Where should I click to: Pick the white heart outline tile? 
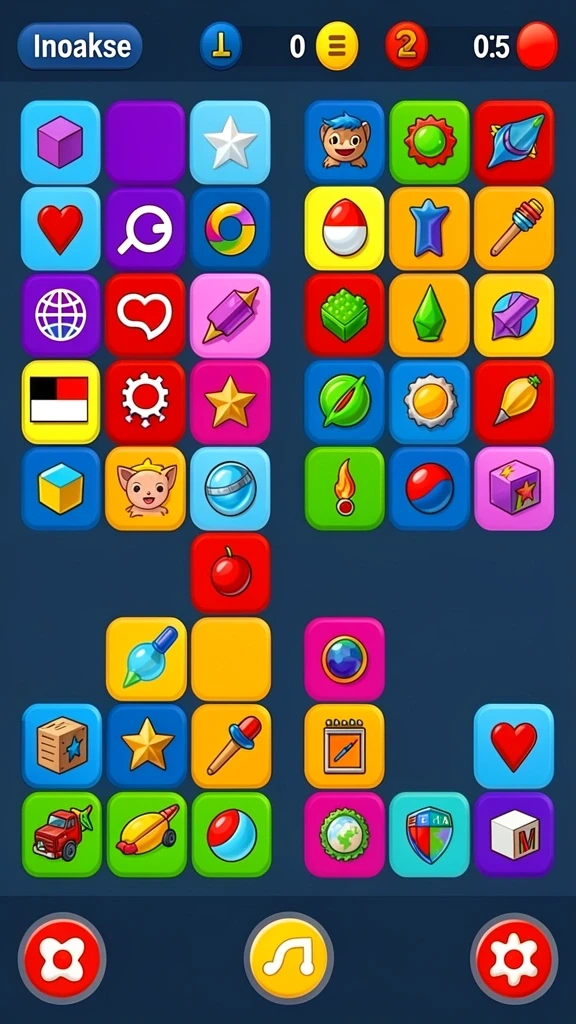pos(145,315)
